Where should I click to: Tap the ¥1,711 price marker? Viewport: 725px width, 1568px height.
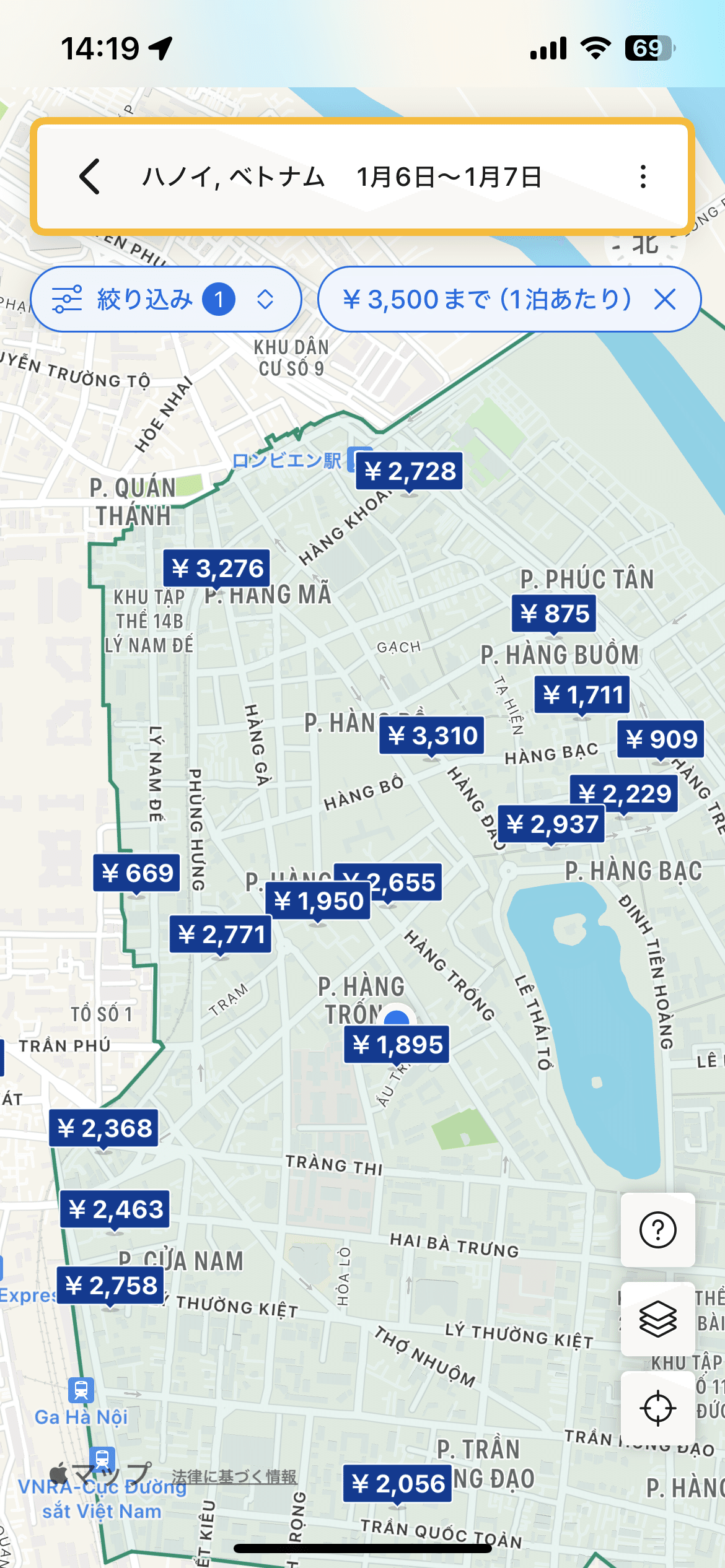pos(582,695)
